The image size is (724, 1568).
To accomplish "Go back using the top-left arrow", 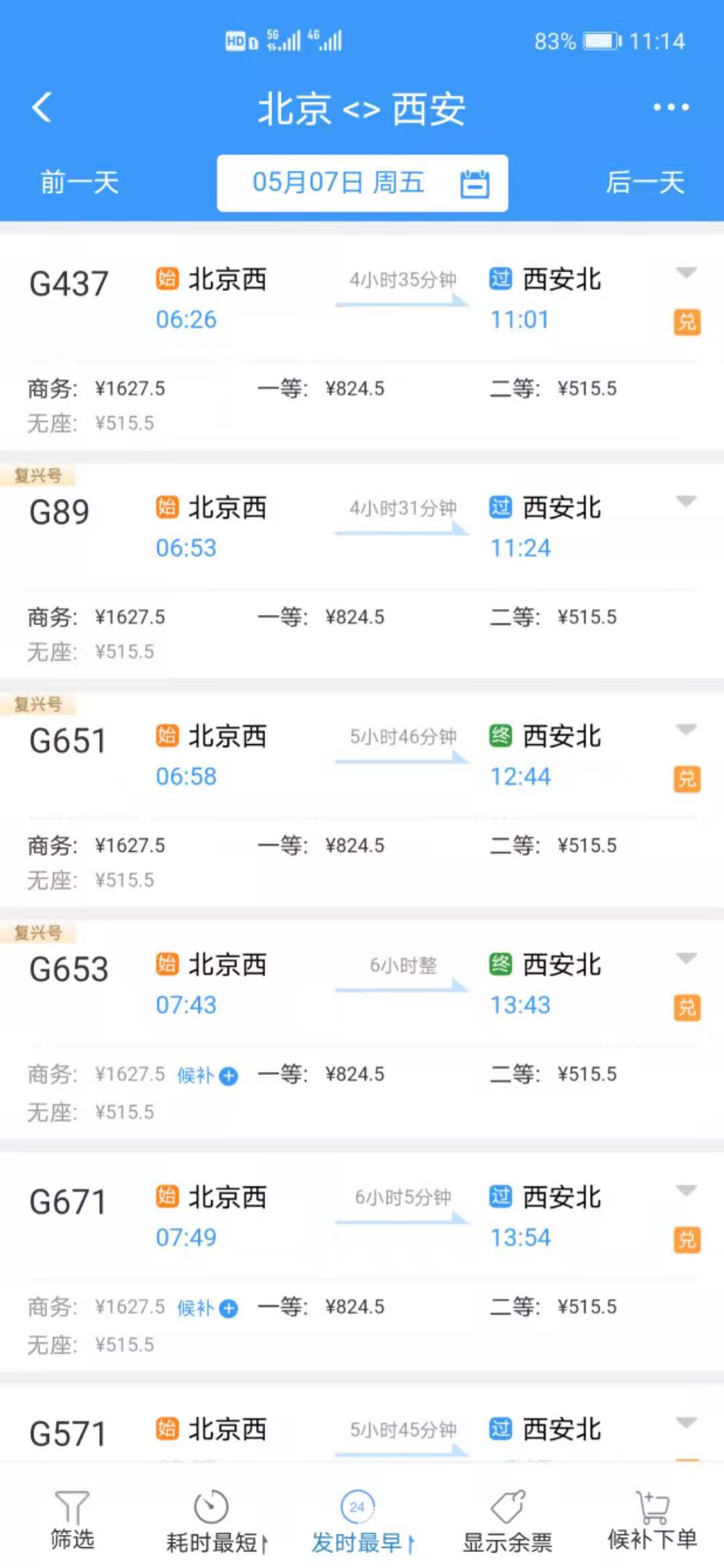I will click(42, 107).
